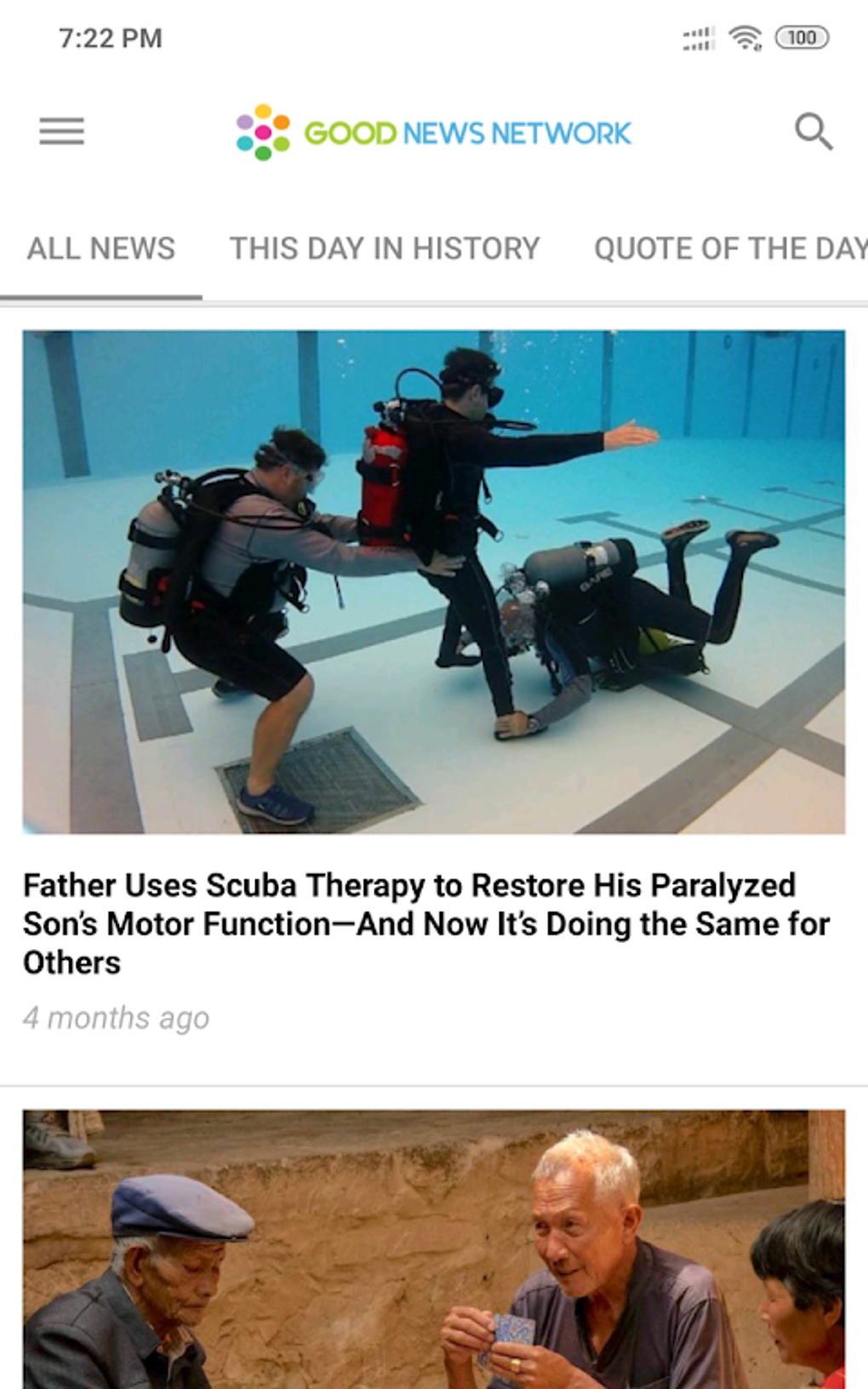The height and width of the screenshot is (1389, 868).
Task: Open the search icon
Action: (813, 132)
